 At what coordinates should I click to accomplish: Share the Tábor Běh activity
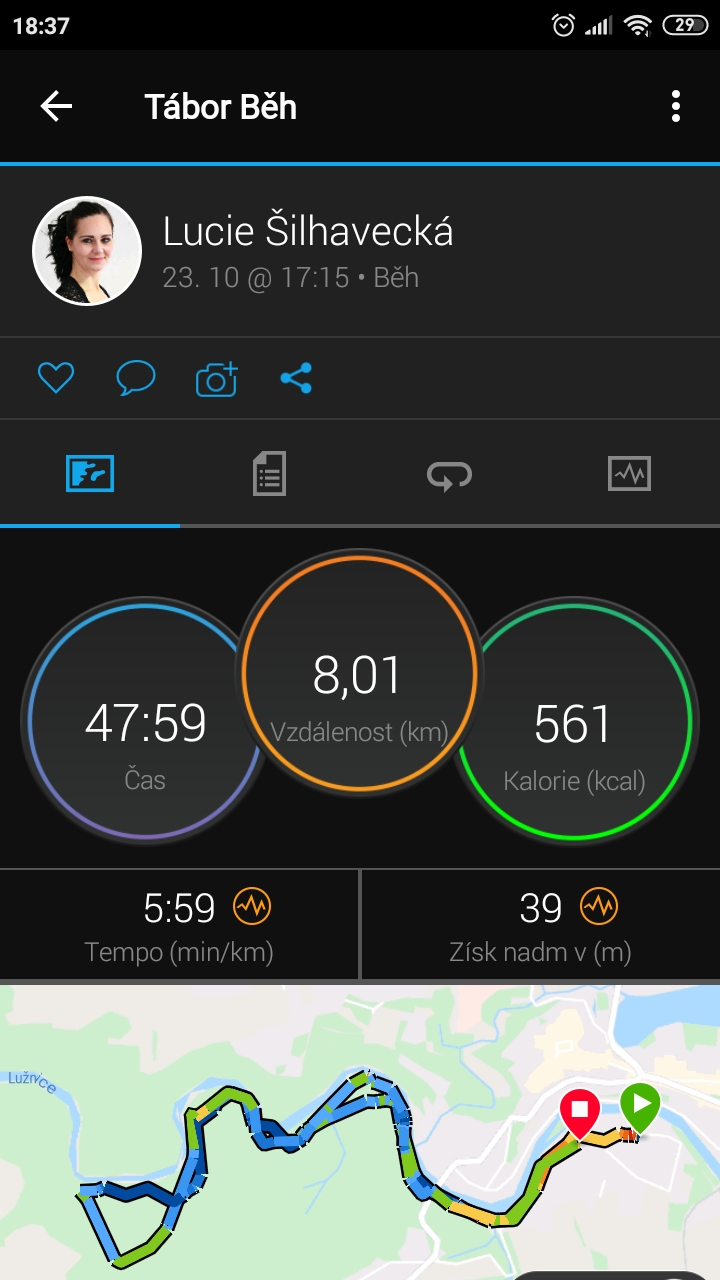(296, 378)
